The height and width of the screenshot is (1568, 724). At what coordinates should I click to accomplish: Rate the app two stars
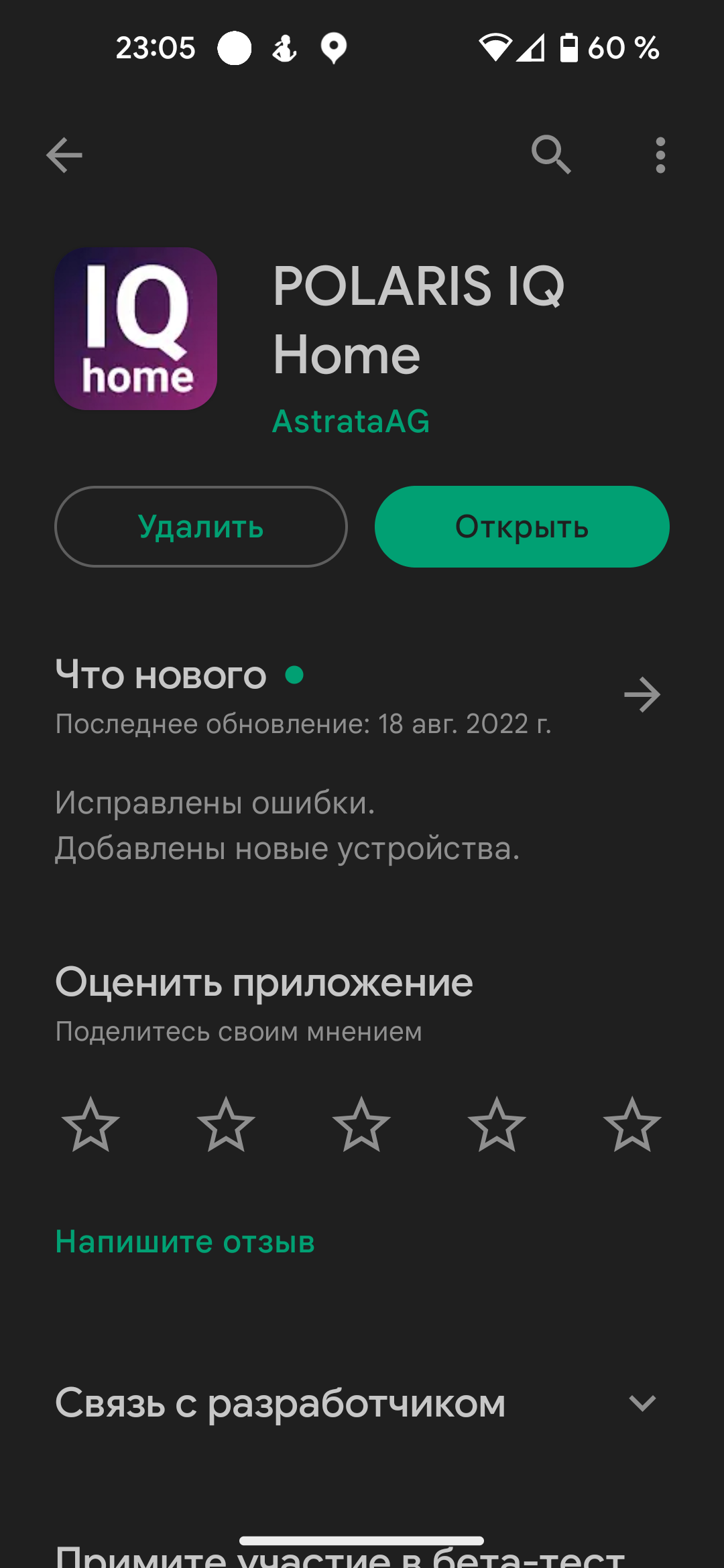[x=226, y=1125]
